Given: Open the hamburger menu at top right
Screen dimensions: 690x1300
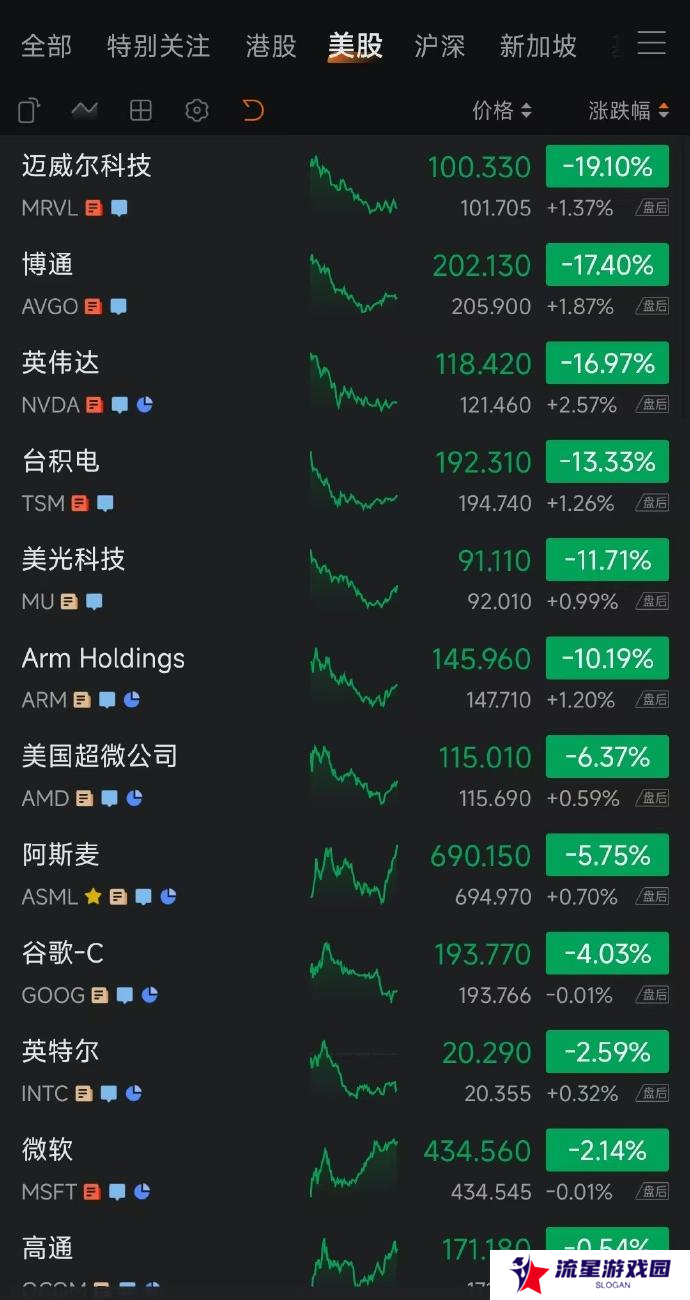Looking at the screenshot, I should coord(652,43).
